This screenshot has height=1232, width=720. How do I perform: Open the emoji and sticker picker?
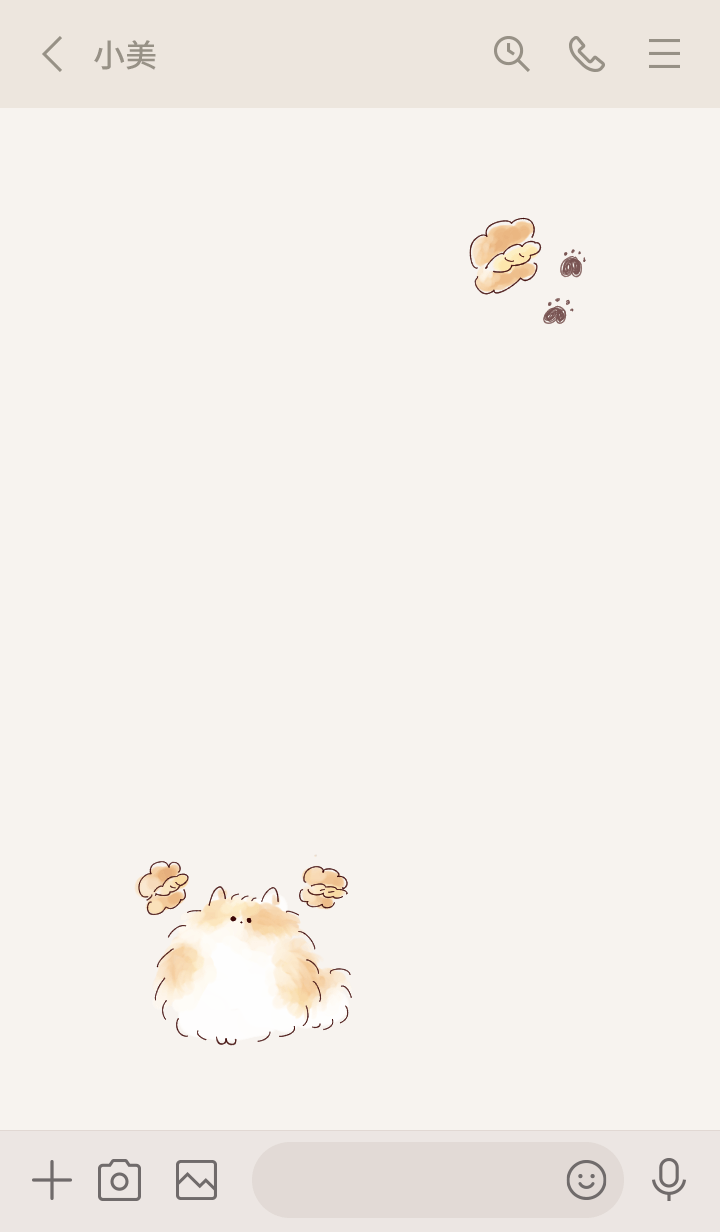pos(586,1180)
